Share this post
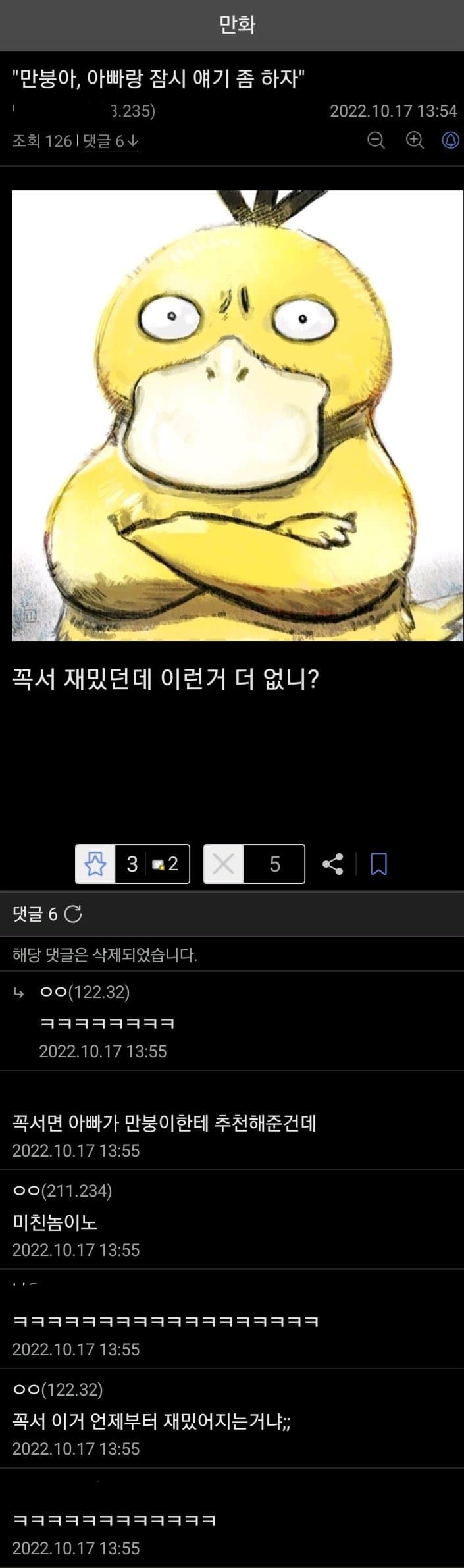This screenshot has height=1568, width=464. [333, 864]
